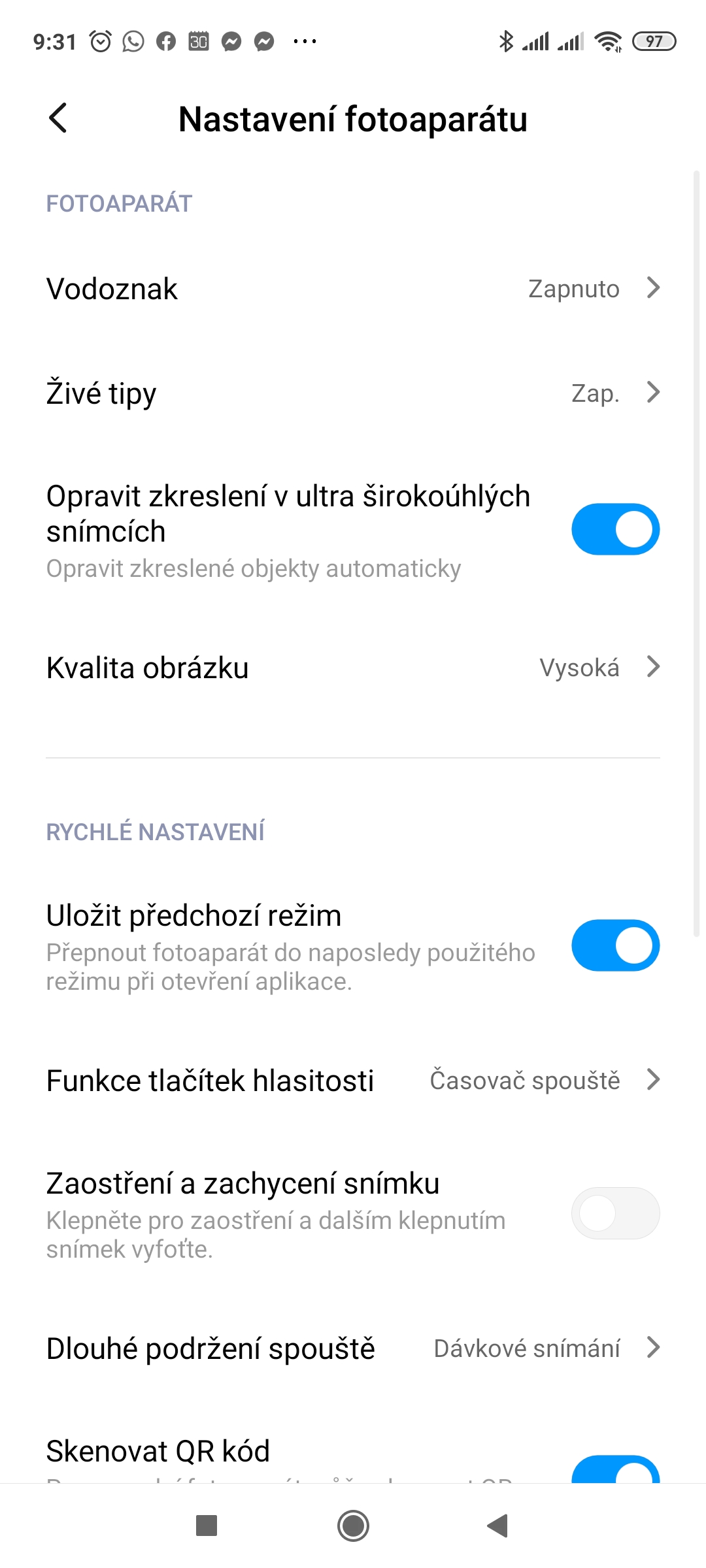Open the Vodoznak setting

(x=353, y=289)
